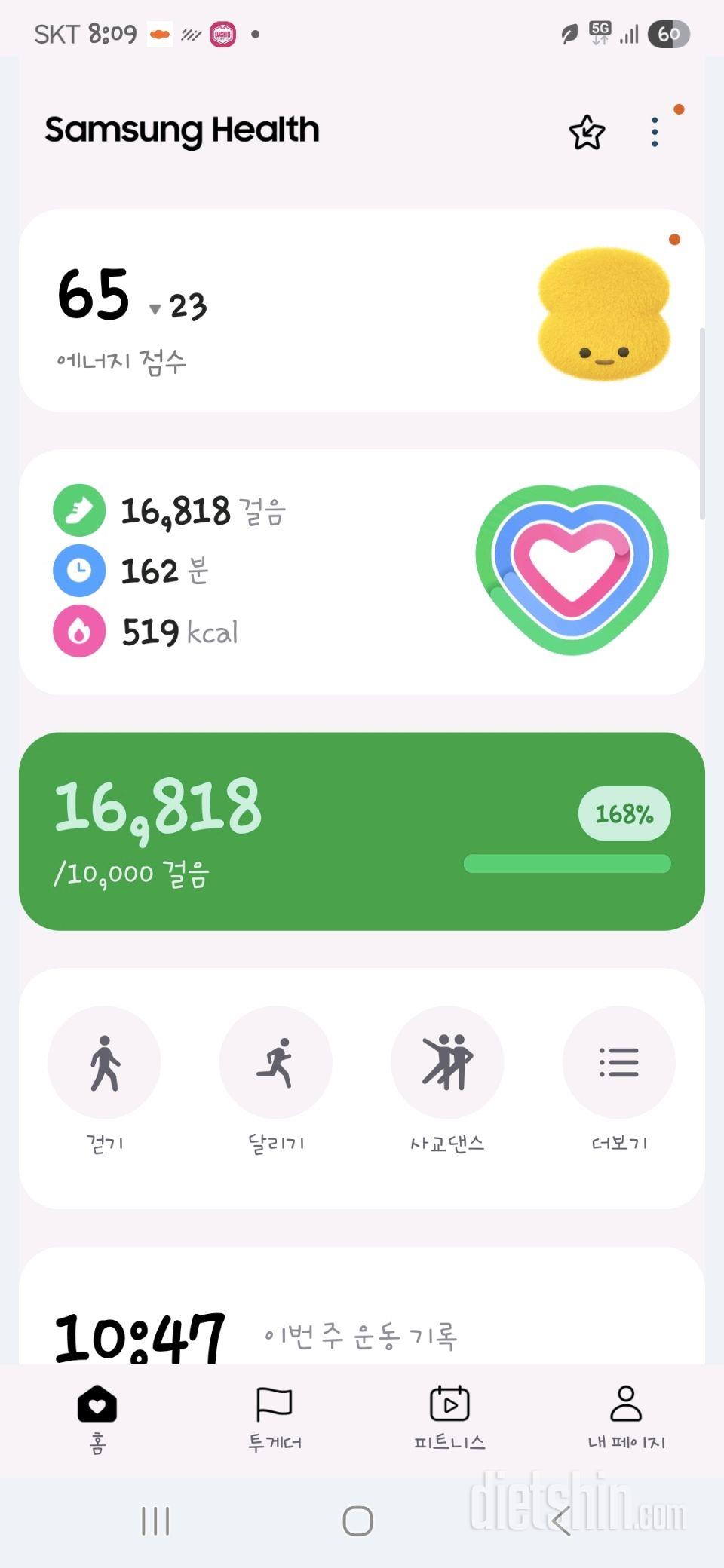
Task: Open the 에너지 점수 energy score card
Action: (x=361, y=311)
